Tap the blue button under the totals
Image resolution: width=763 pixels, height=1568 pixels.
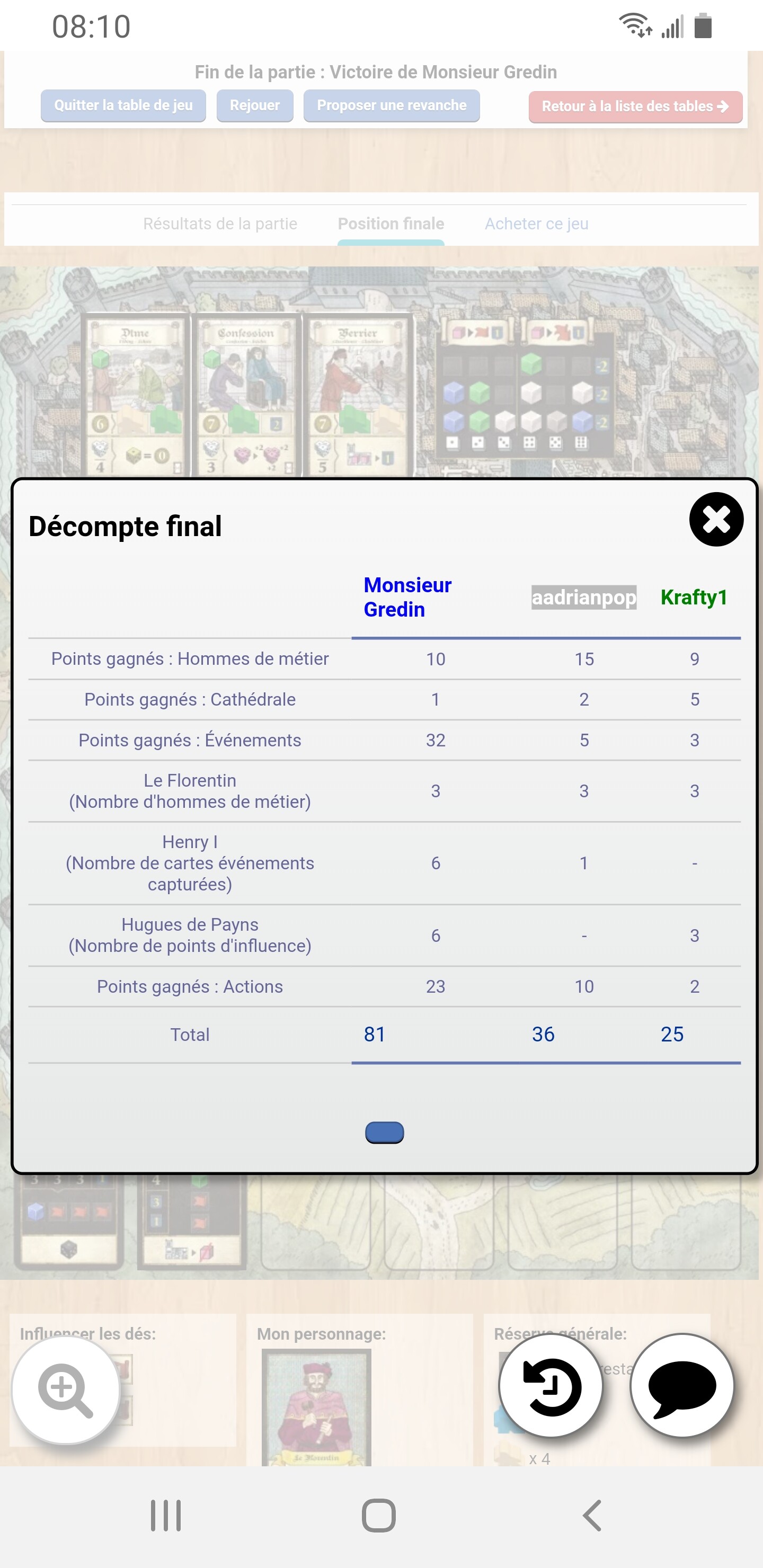[384, 1132]
